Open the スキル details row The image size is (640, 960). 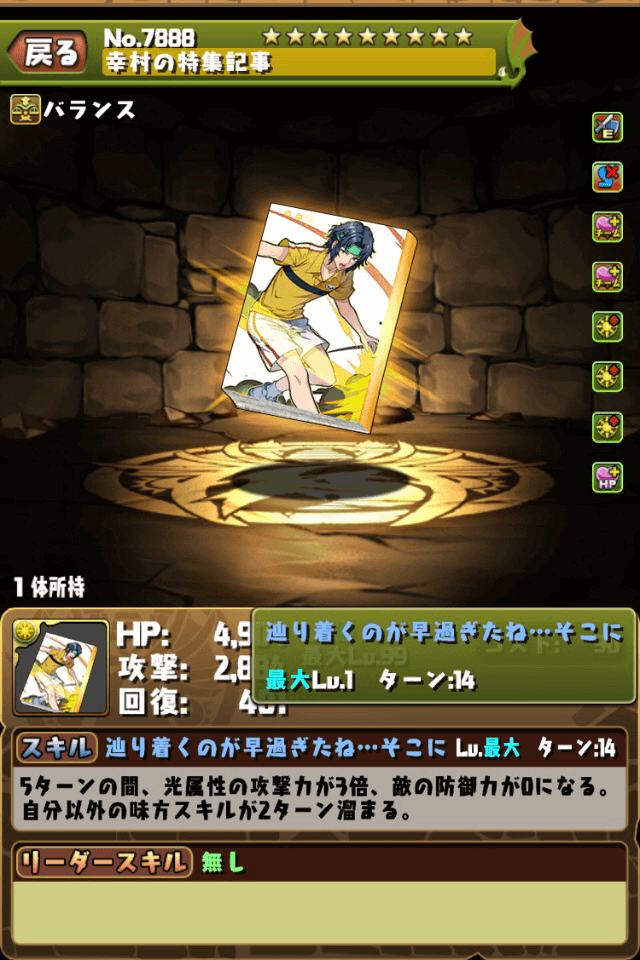tap(319, 747)
